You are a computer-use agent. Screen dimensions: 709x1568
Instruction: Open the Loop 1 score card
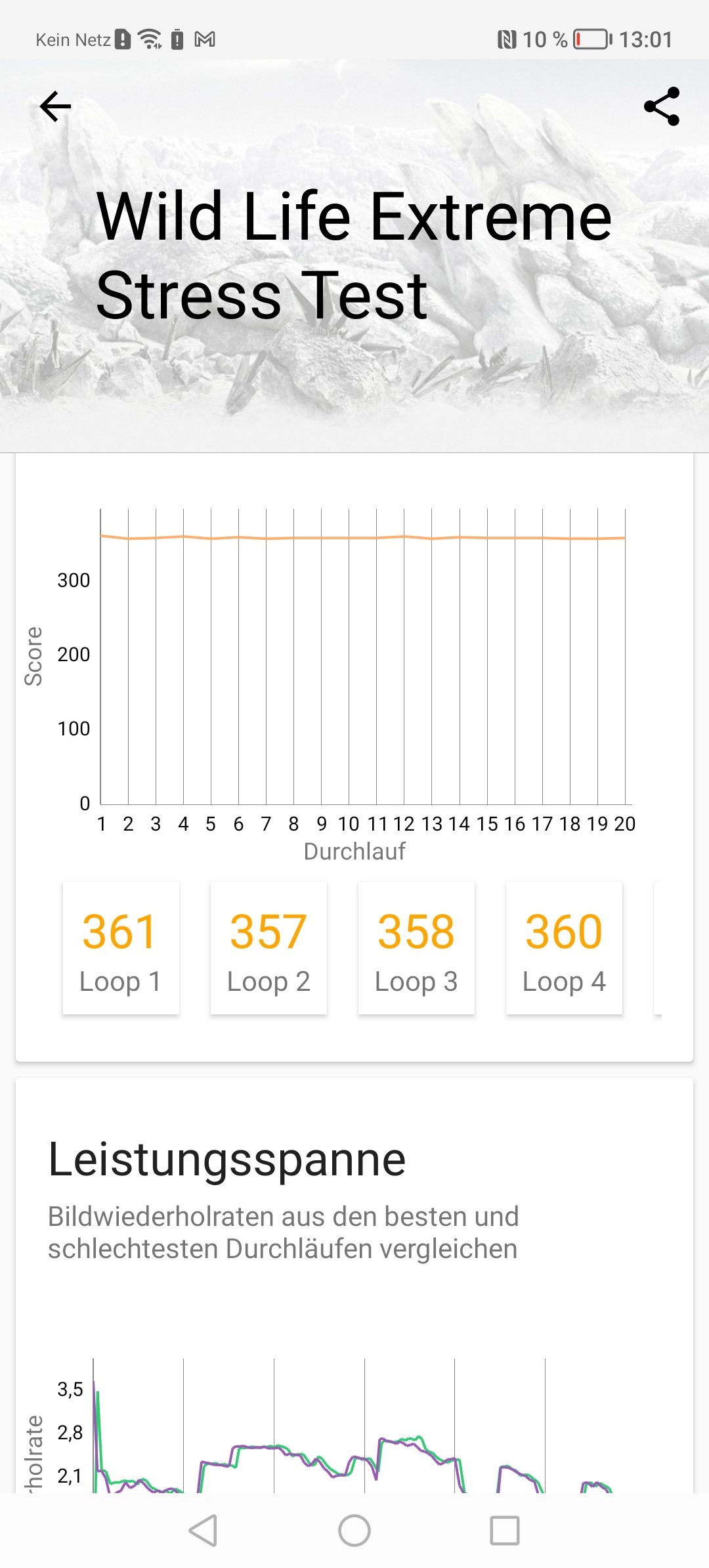coord(121,948)
